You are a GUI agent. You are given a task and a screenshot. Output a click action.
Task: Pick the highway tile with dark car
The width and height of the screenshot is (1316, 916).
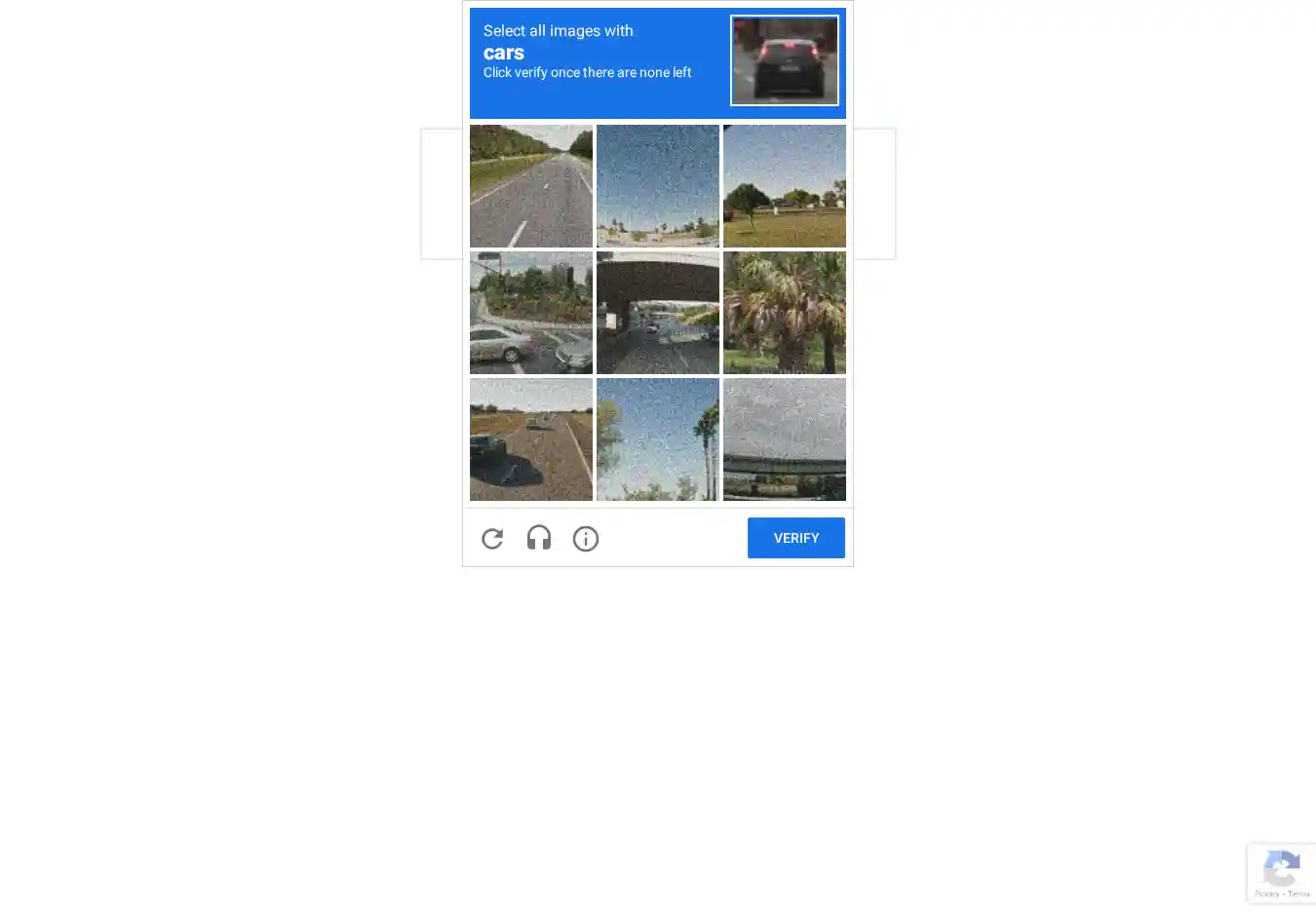tap(531, 439)
